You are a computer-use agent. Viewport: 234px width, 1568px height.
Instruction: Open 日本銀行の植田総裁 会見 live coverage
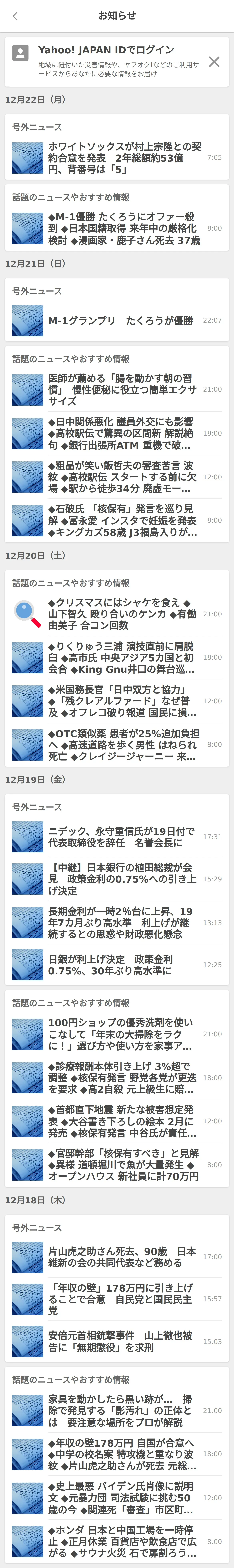(122, 879)
